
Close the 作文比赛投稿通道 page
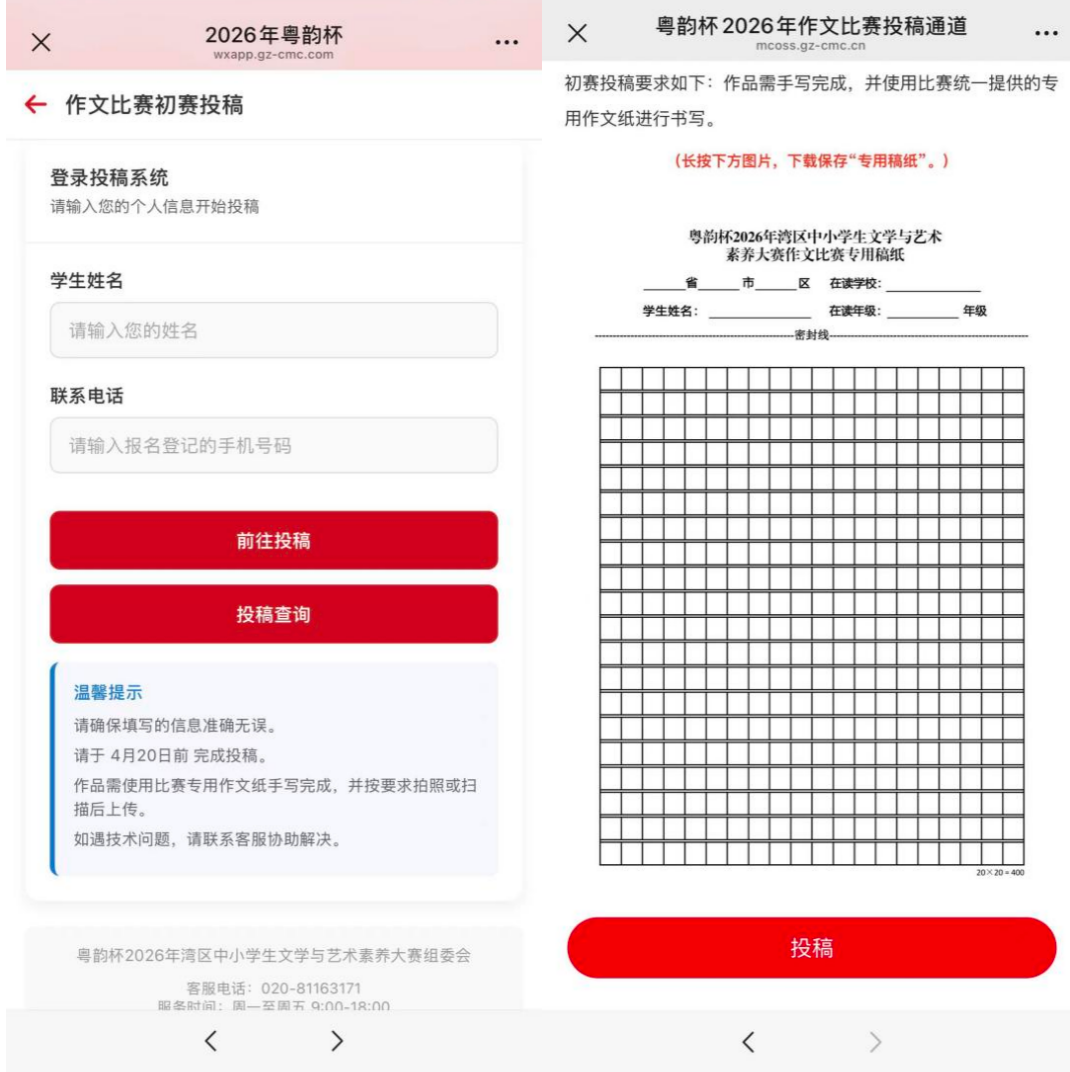(x=576, y=33)
